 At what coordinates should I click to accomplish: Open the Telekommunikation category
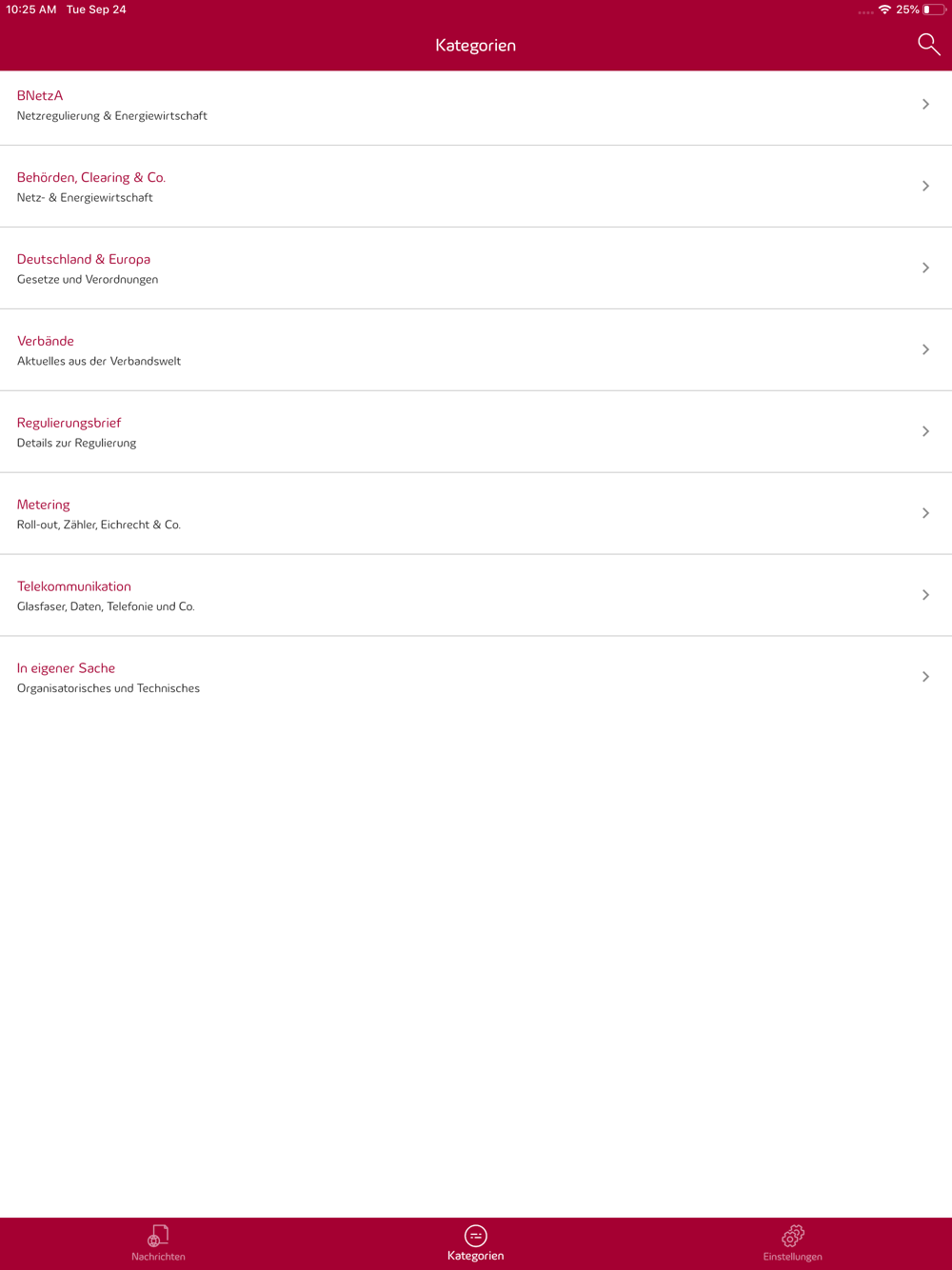tap(476, 596)
